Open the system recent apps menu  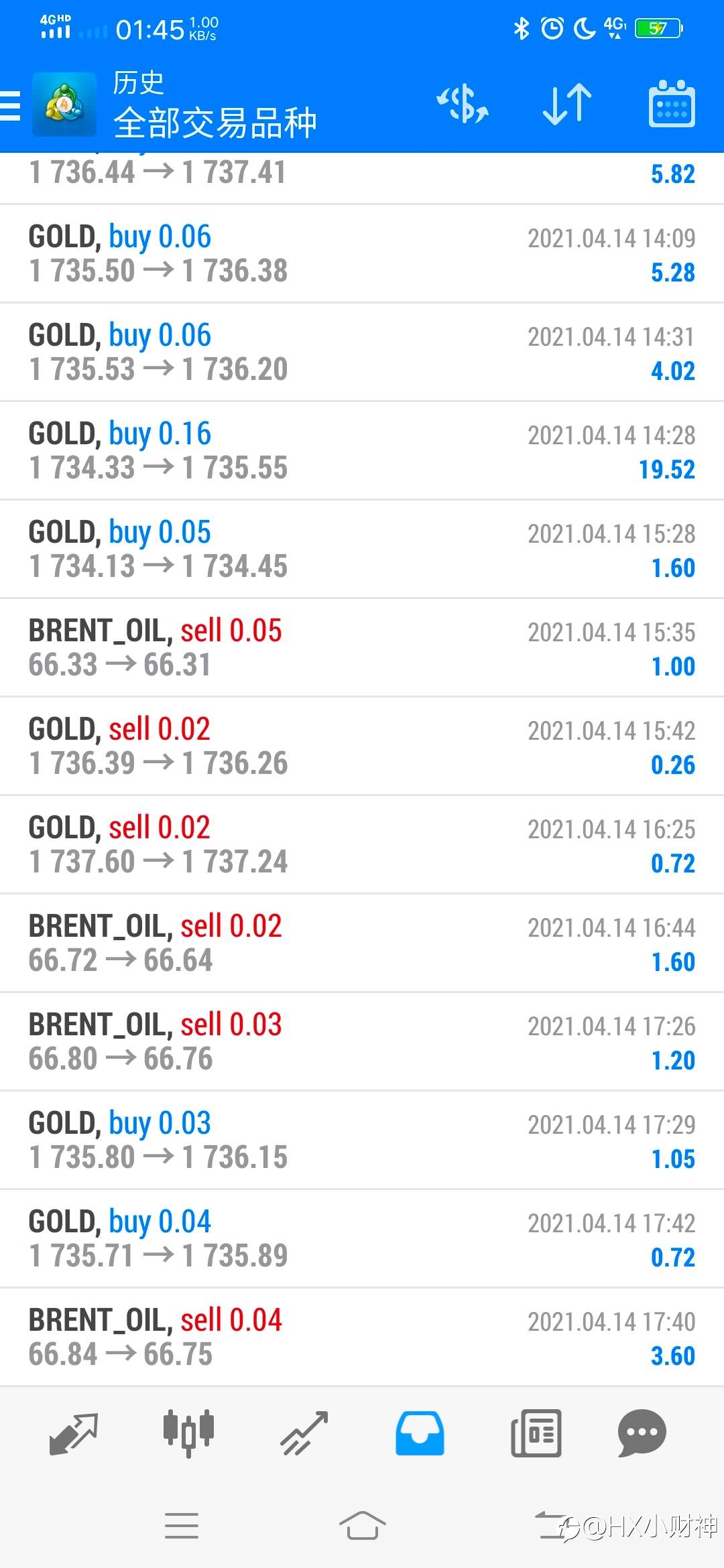181,1526
